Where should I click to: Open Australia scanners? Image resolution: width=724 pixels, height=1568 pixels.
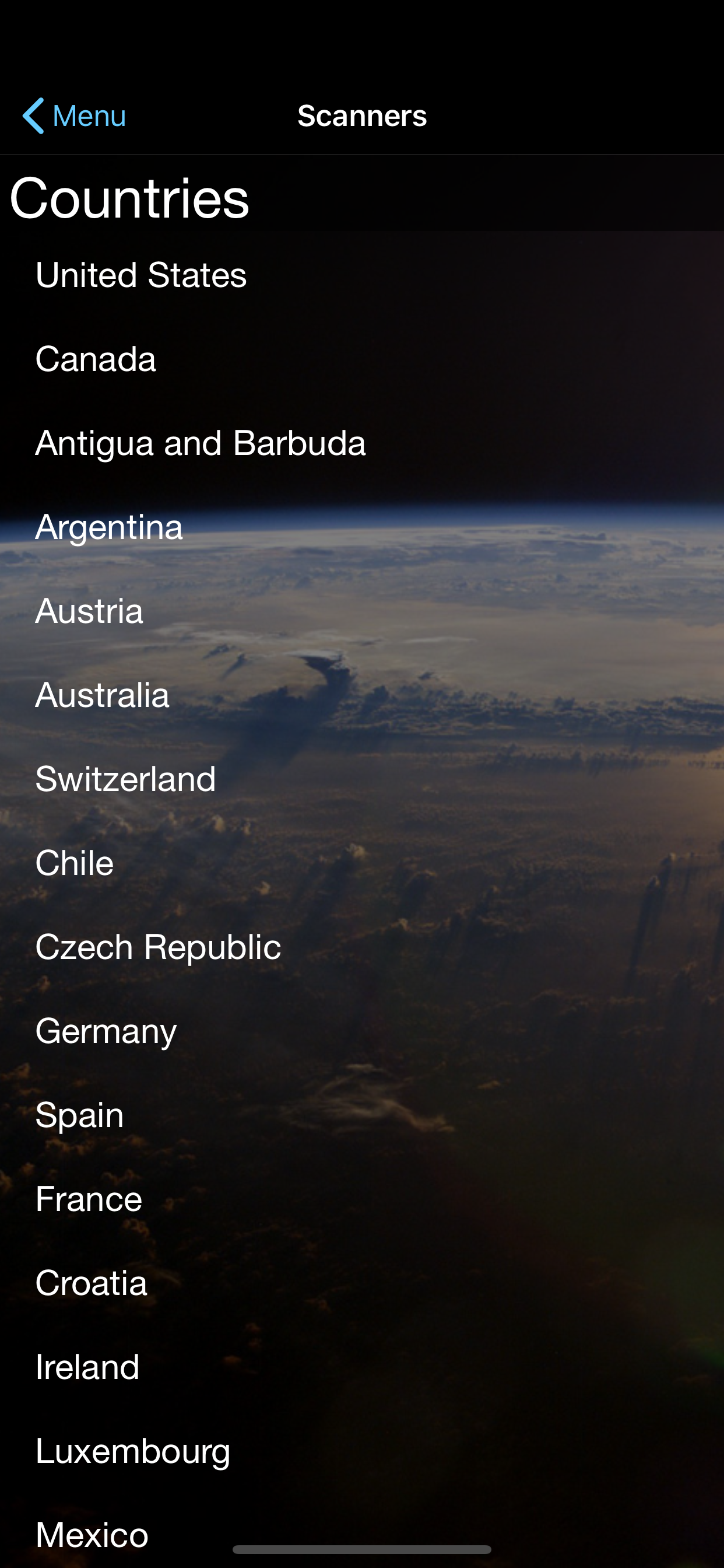(x=102, y=695)
